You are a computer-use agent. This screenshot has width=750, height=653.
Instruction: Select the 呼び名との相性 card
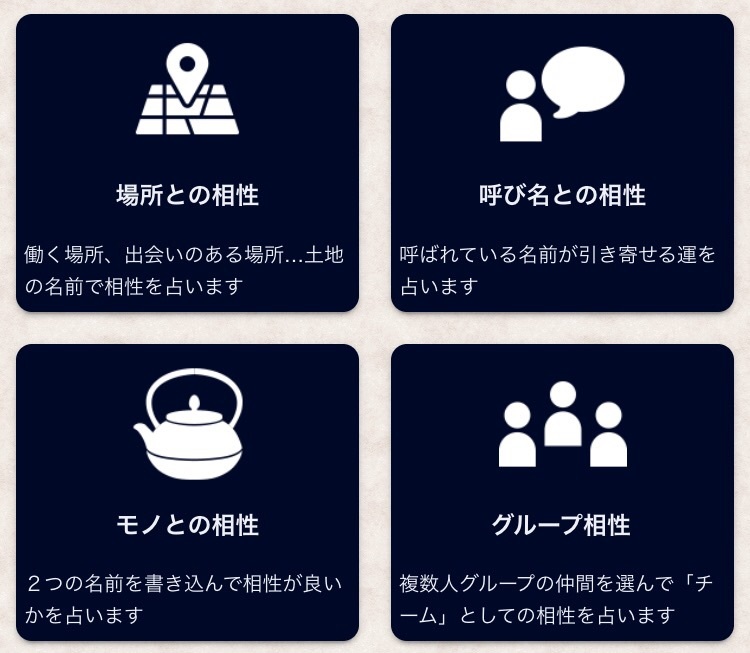(562, 163)
